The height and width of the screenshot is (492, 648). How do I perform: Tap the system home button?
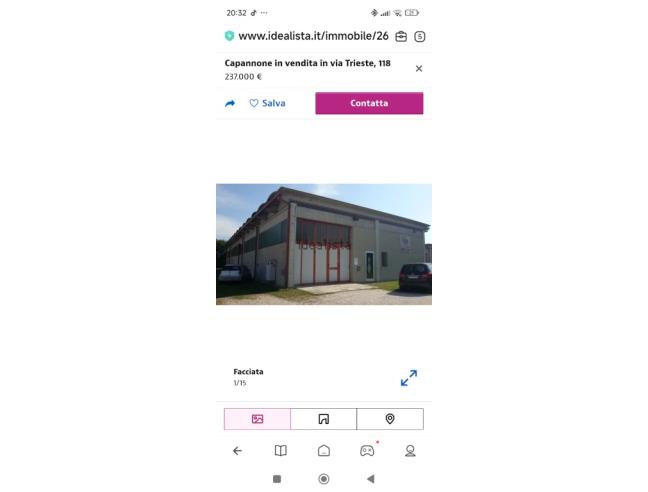coord(324,479)
